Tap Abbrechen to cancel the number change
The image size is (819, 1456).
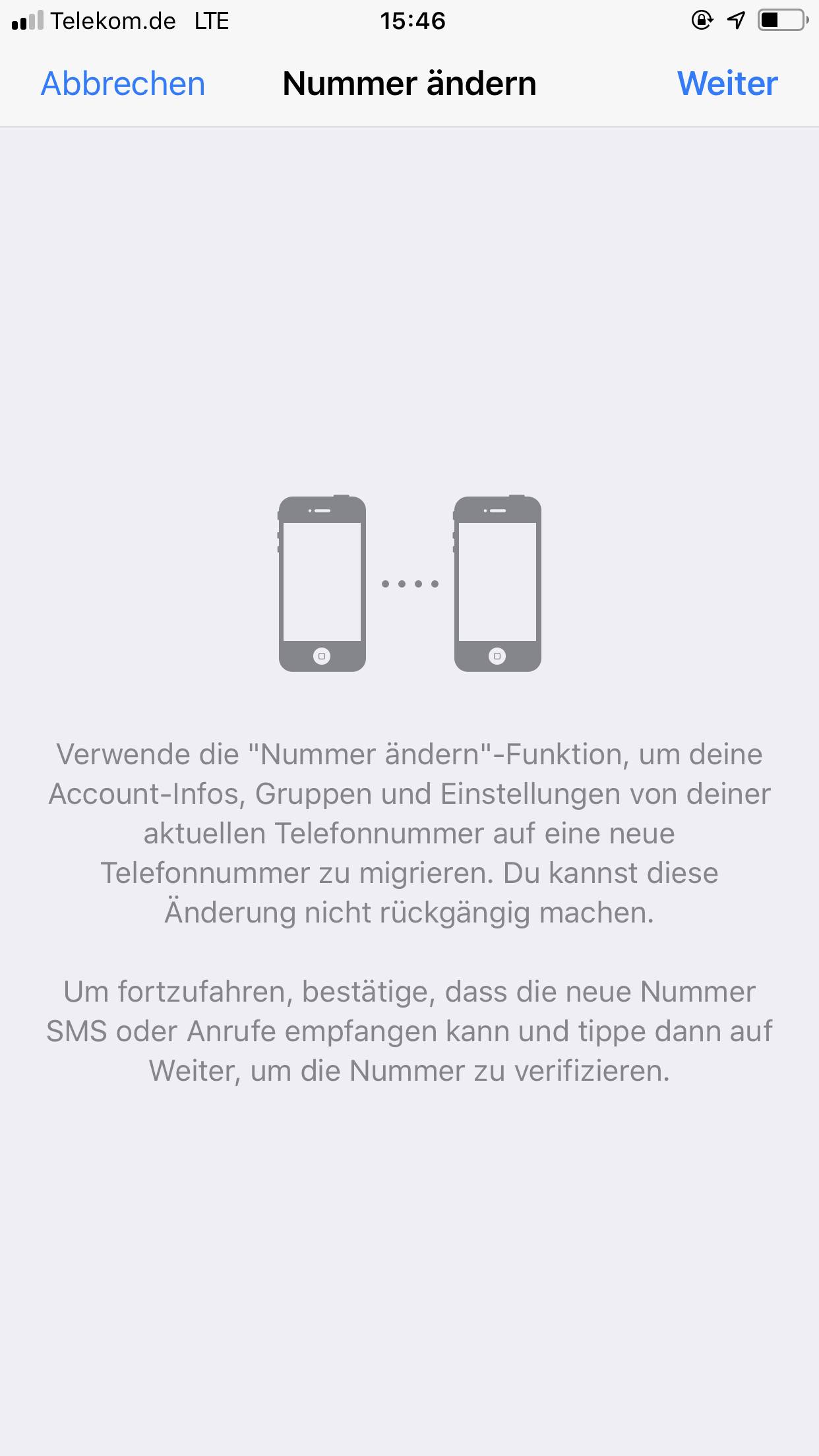pyautogui.click(x=123, y=84)
